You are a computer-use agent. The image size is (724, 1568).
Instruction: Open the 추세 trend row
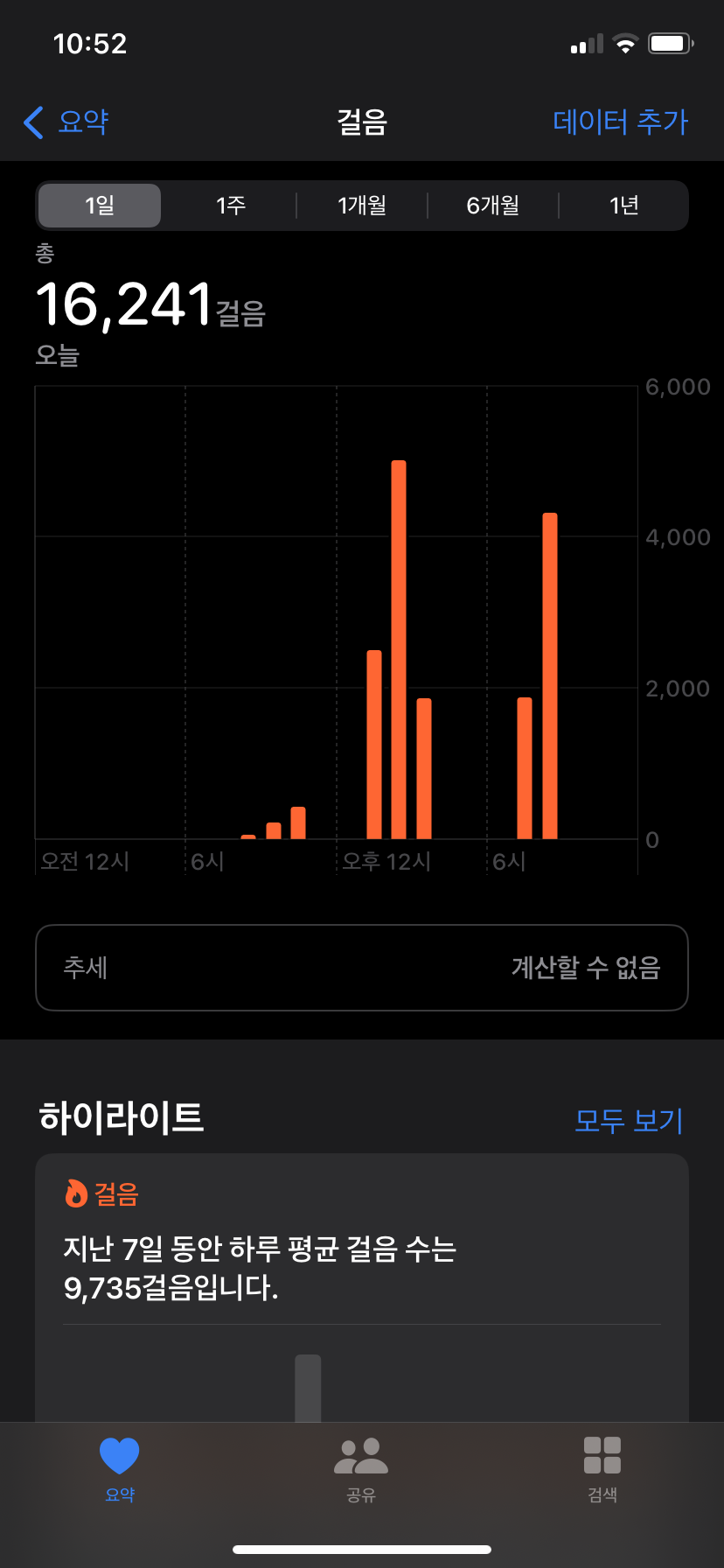pyautogui.click(x=362, y=968)
